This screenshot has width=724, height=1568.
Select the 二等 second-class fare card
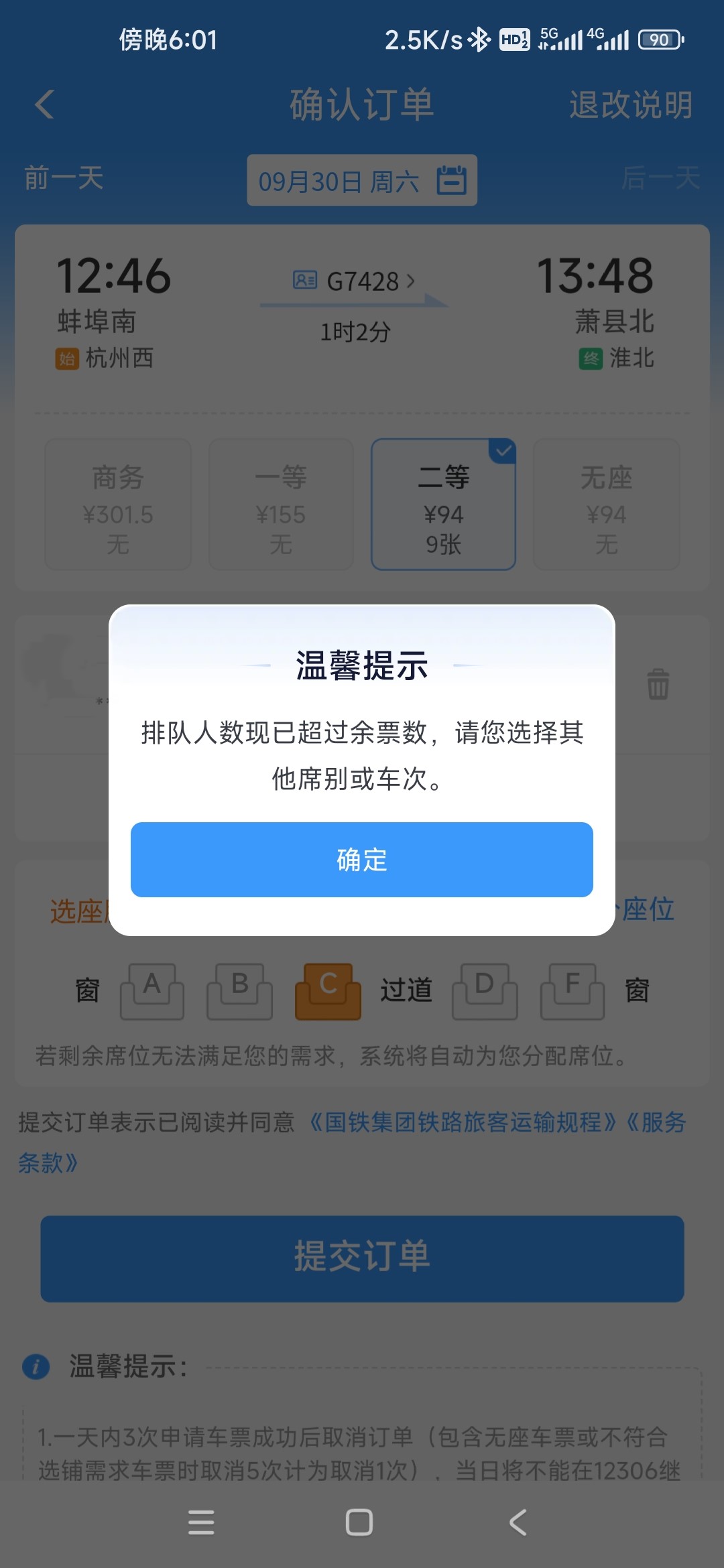(443, 504)
